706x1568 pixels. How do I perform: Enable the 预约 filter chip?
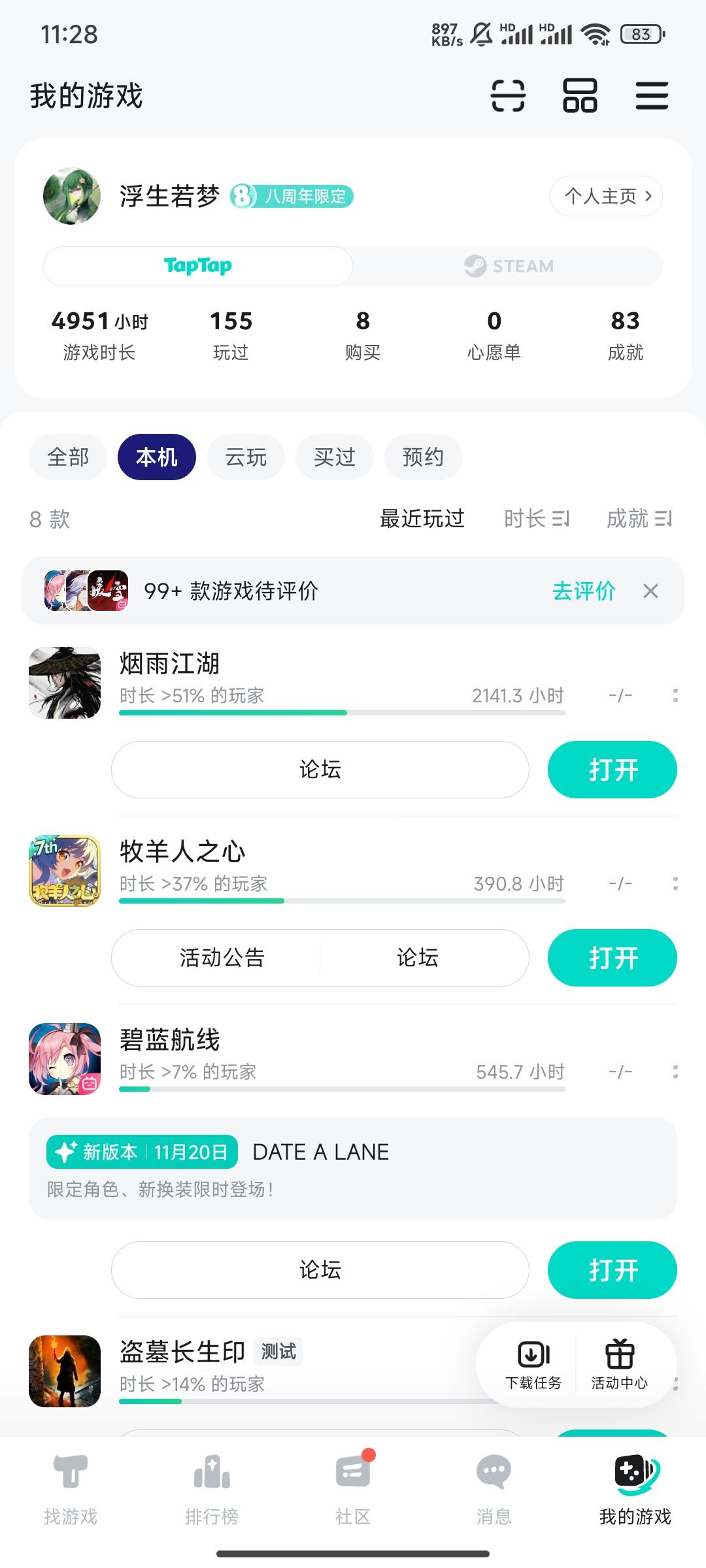pos(424,457)
